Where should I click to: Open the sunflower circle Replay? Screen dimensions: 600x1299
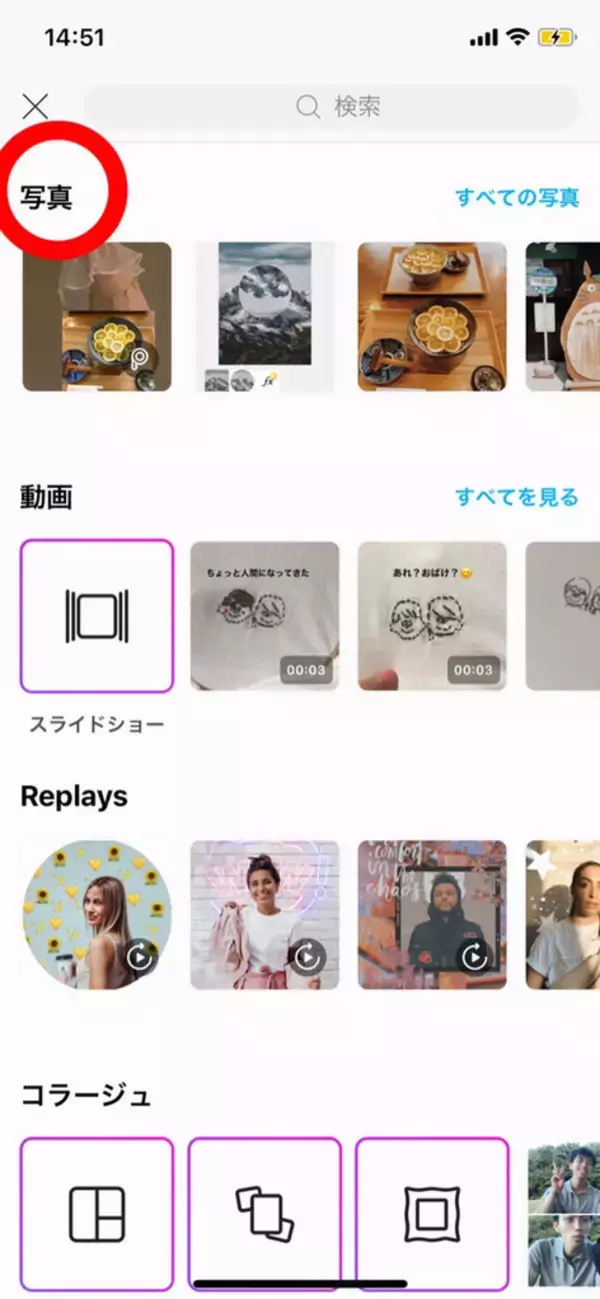[x=97, y=915]
